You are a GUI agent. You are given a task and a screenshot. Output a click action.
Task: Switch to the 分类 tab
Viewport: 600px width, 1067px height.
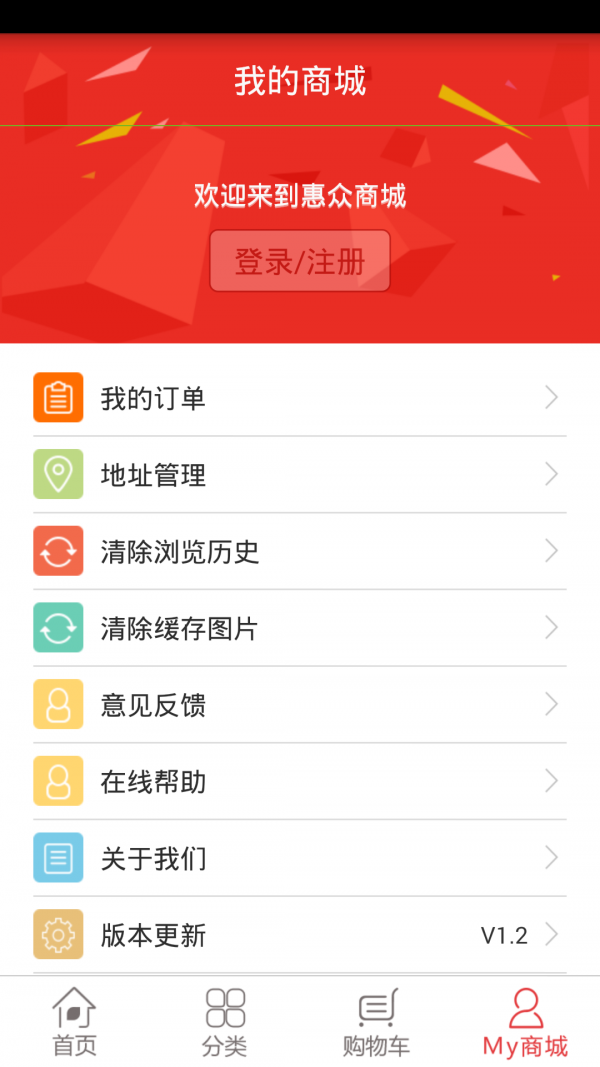[225, 1022]
